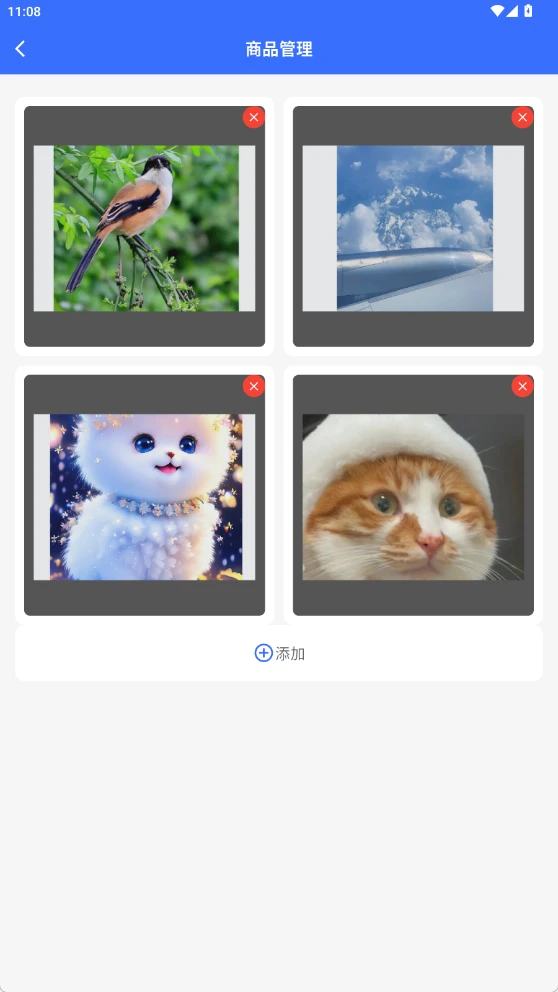Open the bird photo tile
The width and height of the screenshot is (558, 992).
click(x=144, y=228)
